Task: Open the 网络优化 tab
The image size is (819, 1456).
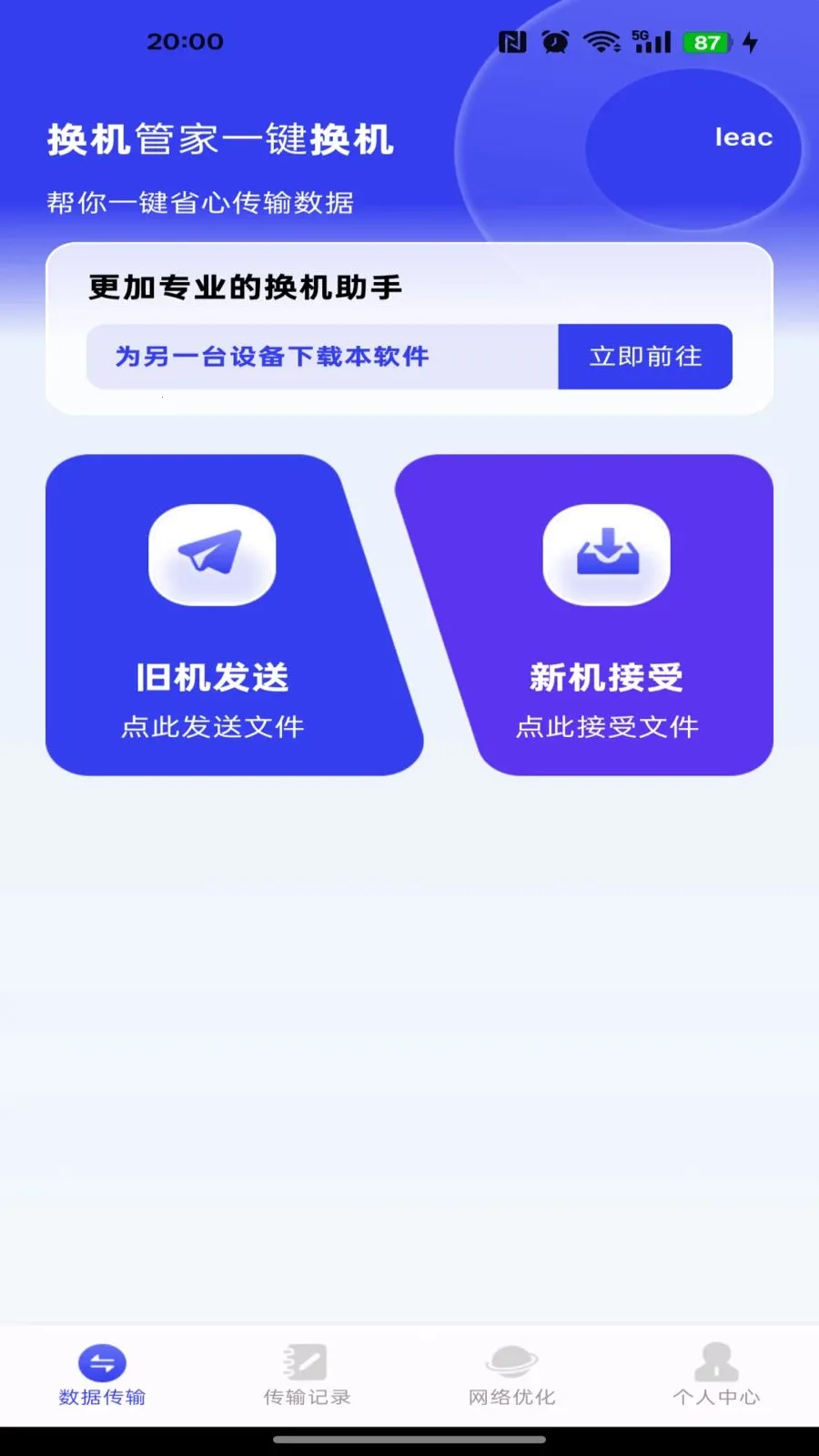Action: coord(511,1375)
